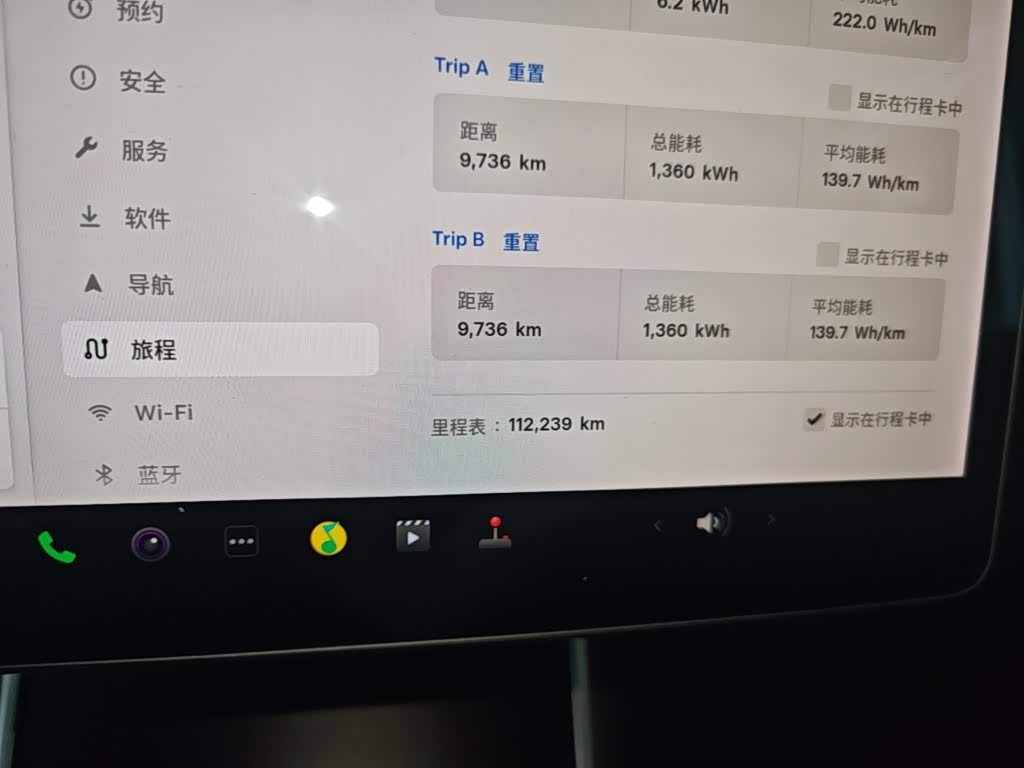Open the 蓝牙 Bluetooth settings
Image resolution: width=1024 pixels, height=768 pixels.
[139, 475]
